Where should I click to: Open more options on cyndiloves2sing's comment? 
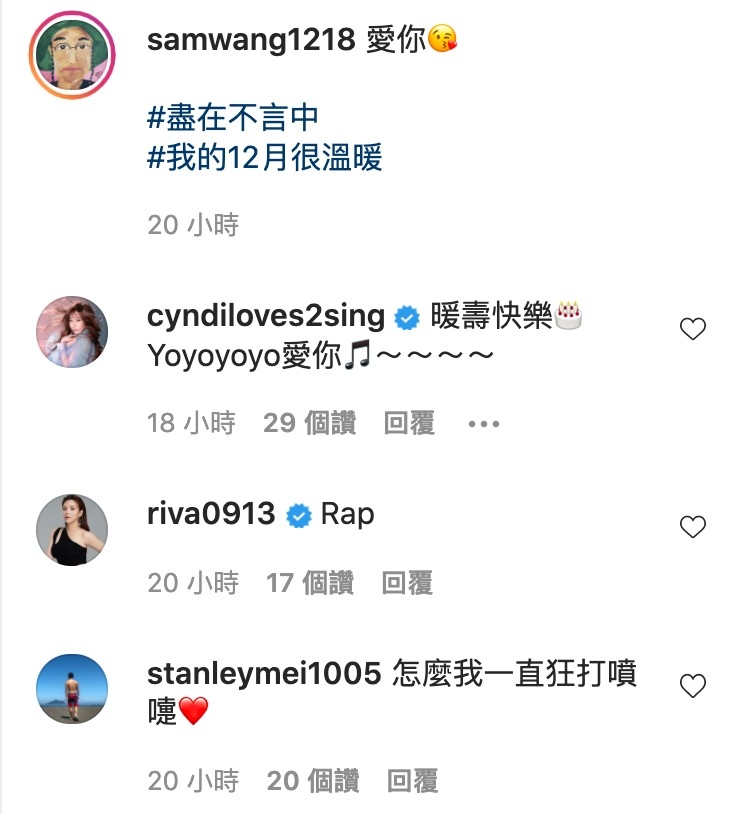(x=483, y=422)
